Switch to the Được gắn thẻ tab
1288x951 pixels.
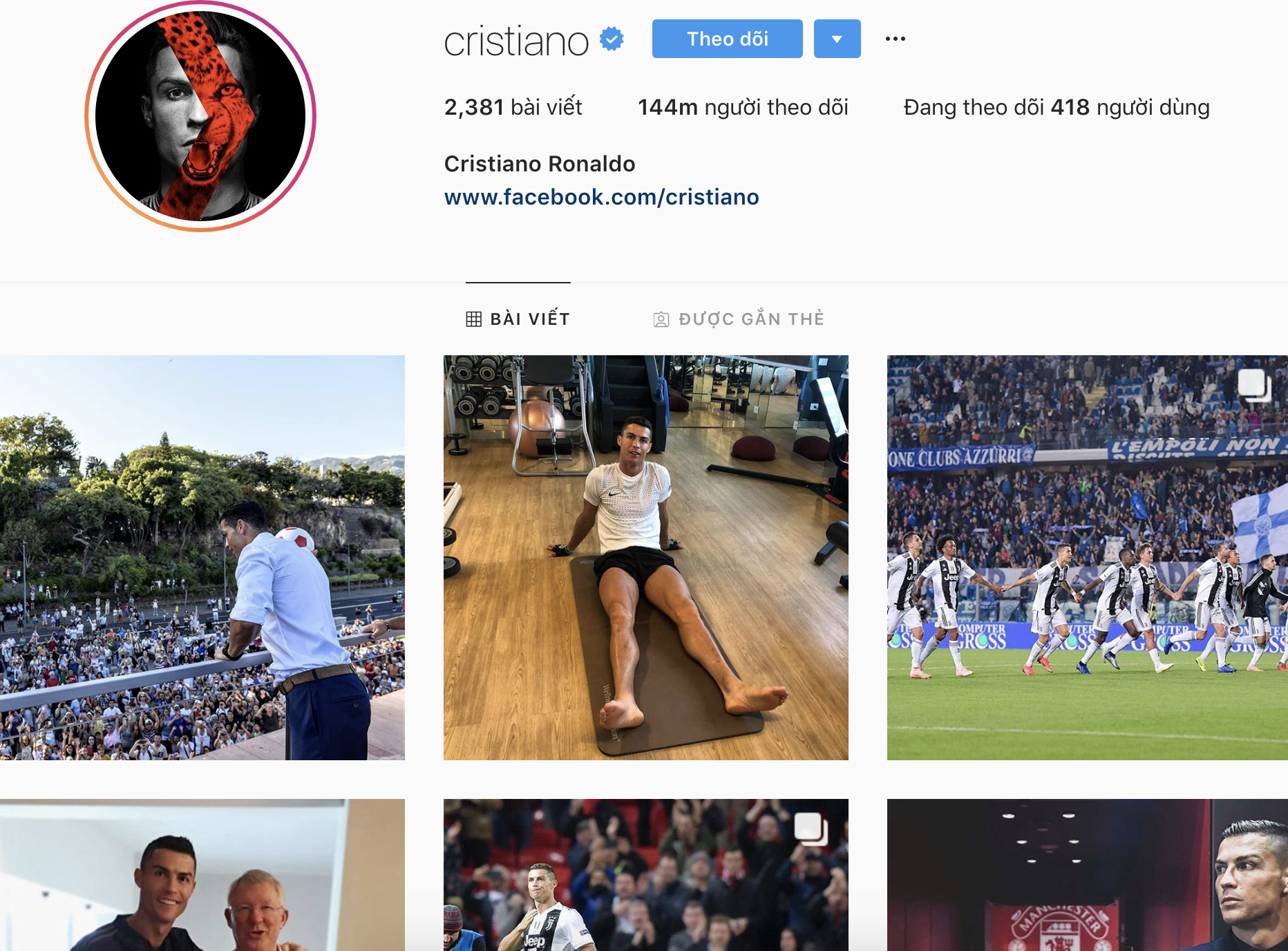739,319
